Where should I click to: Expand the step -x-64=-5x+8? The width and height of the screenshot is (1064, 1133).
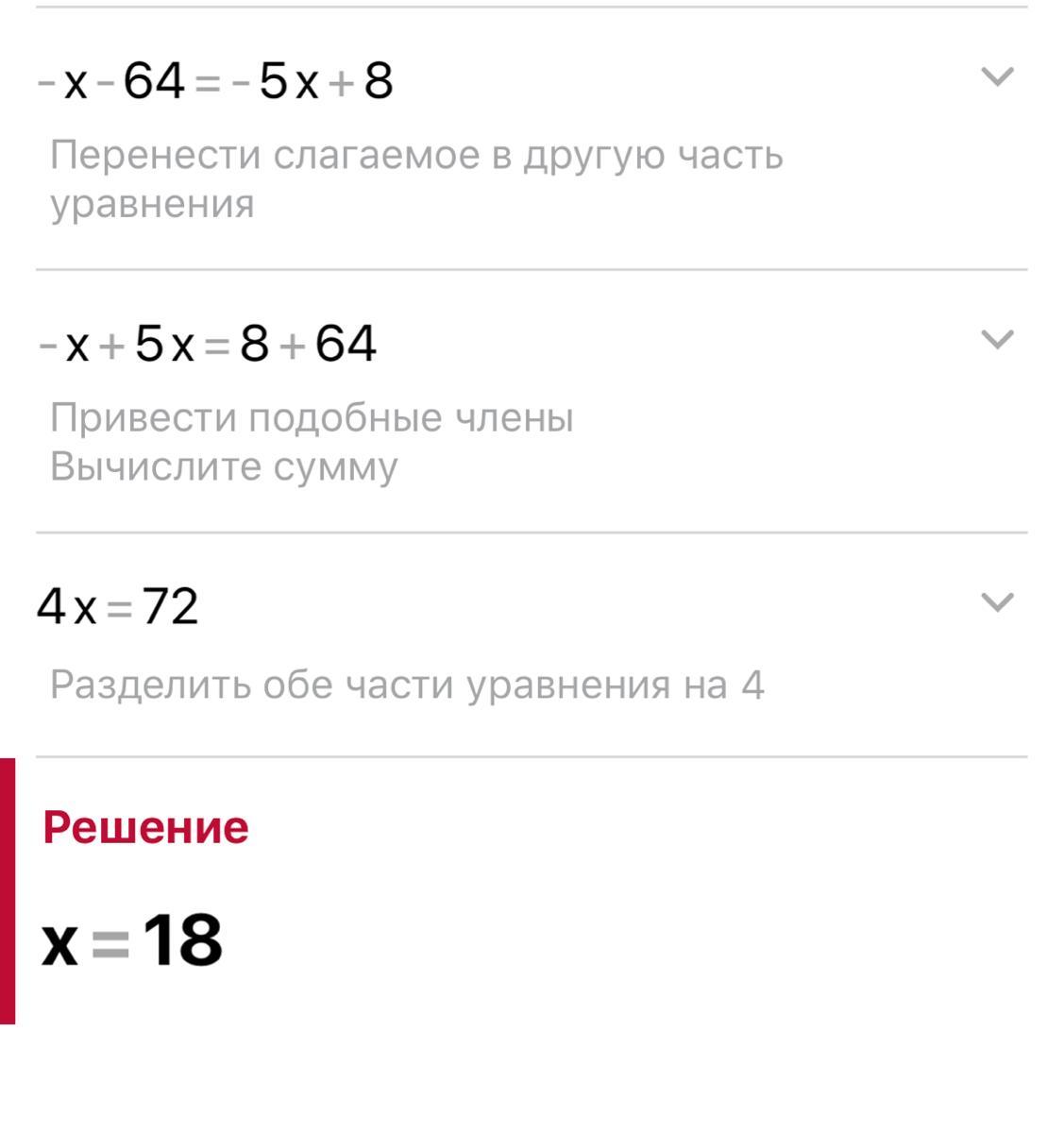997,77
